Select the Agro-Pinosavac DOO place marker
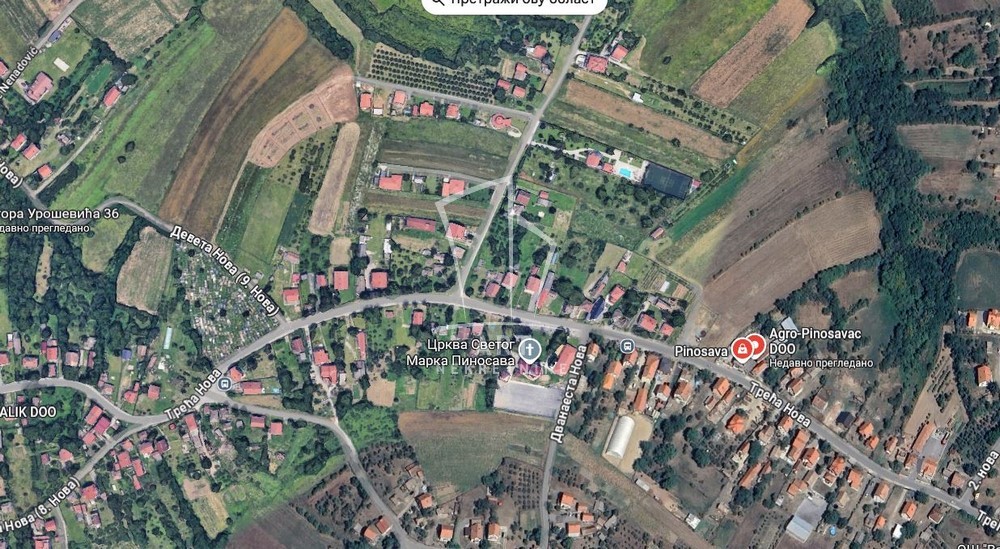 pyautogui.click(x=743, y=348)
